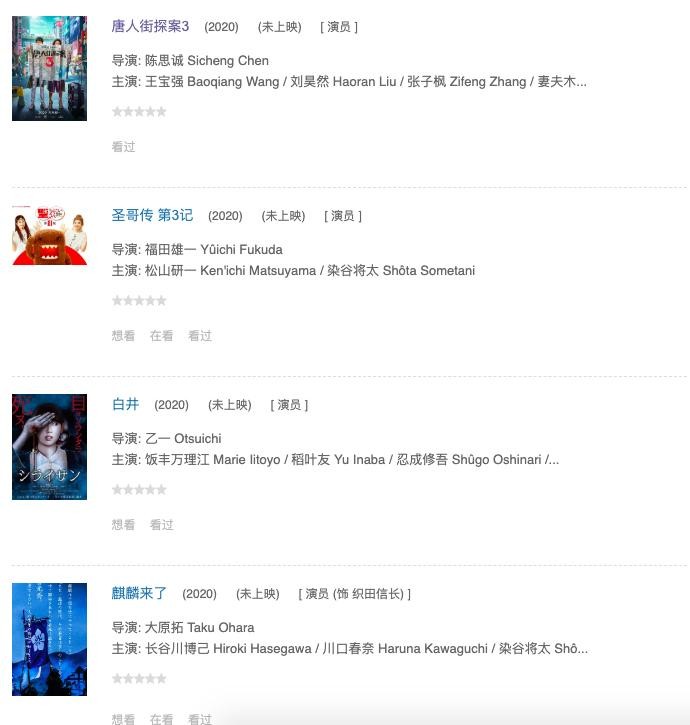
Task: Mark 圣哥传 第3记 as 看过
Action: 200,336
